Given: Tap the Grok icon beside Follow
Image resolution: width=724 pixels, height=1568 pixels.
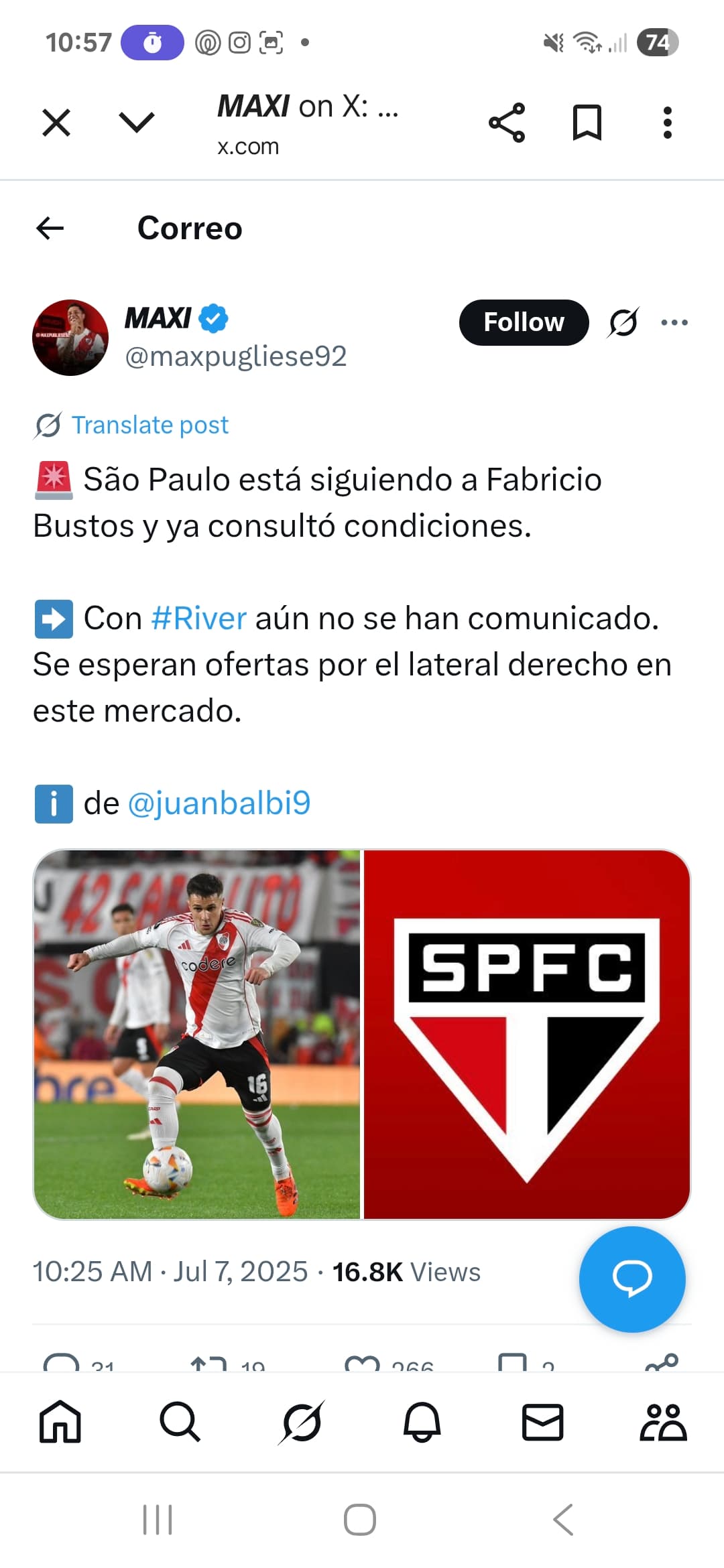Looking at the screenshot, I should [x=623, y=322].
